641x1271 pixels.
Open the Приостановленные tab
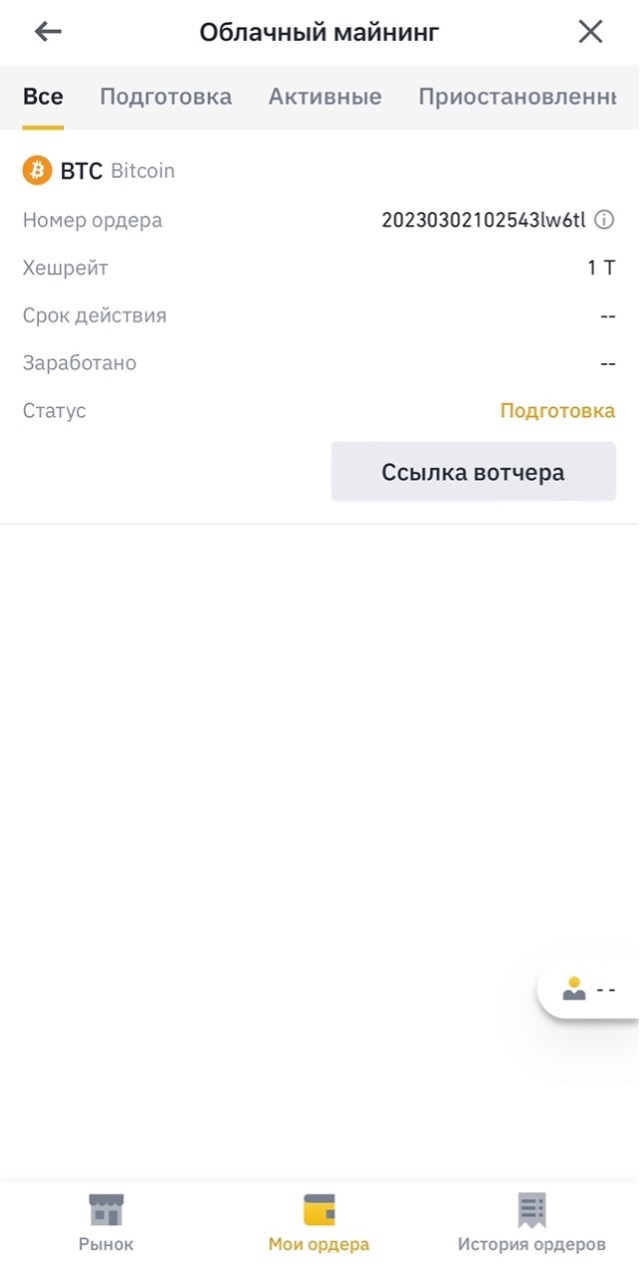point(517,97)
